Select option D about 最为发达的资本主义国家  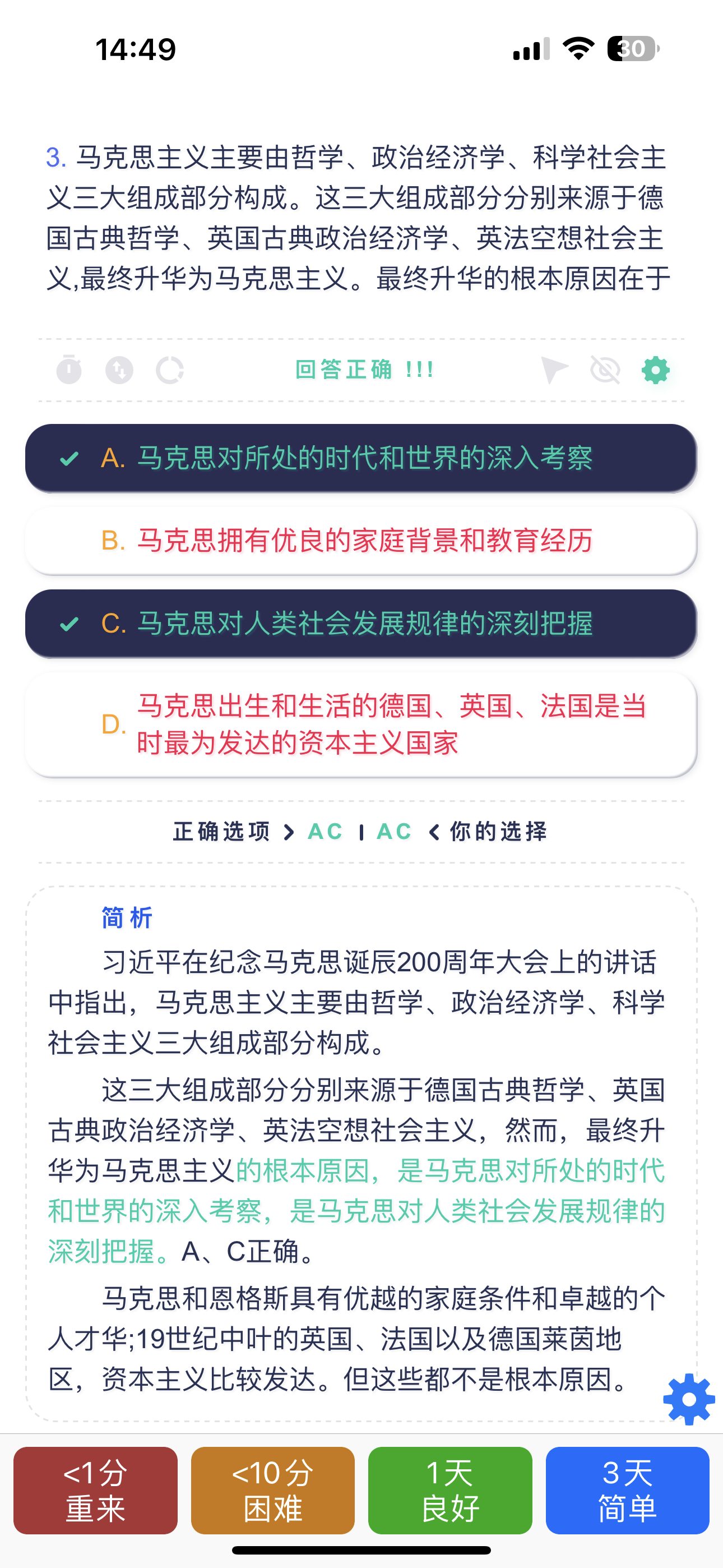pos(361,725)
